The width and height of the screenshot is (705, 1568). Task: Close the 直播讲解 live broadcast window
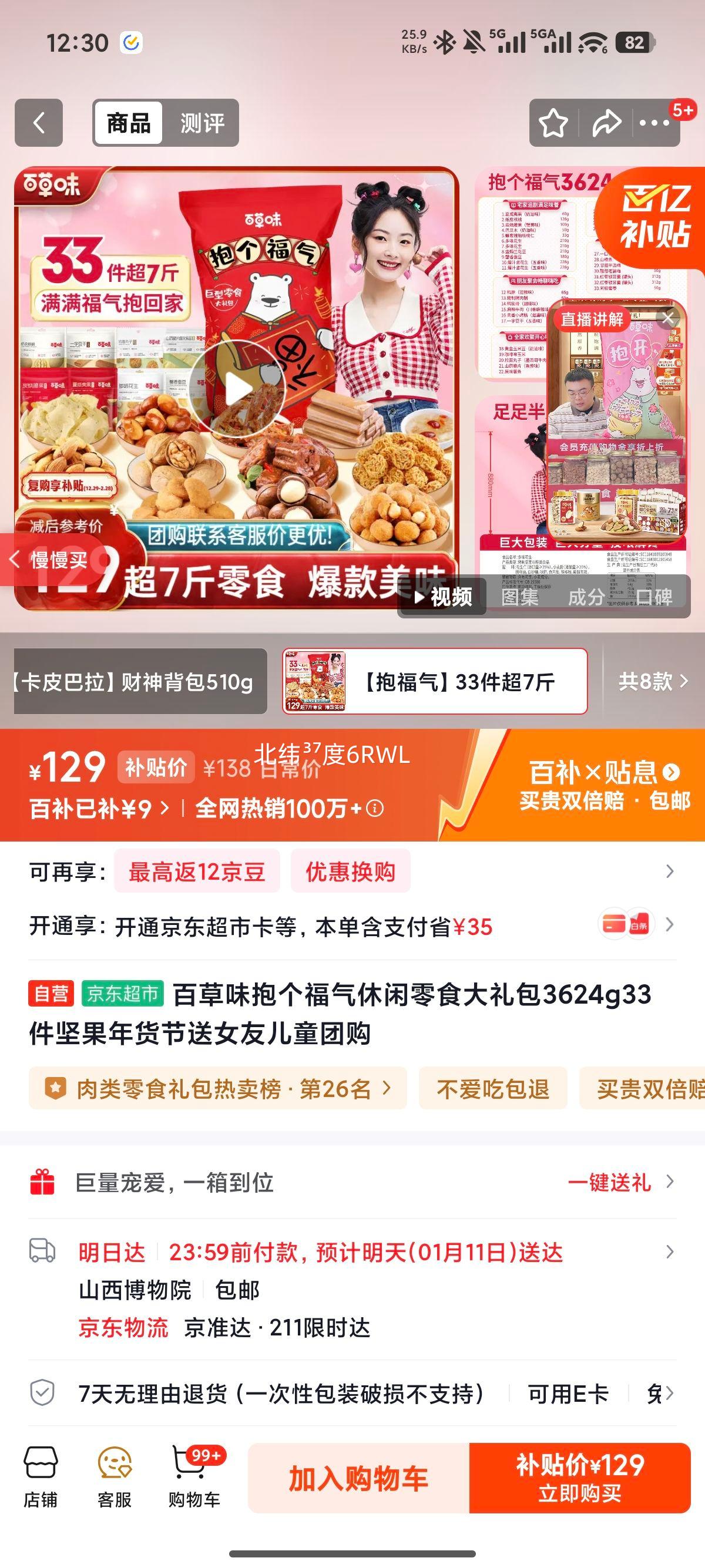pyautogui.click(x=669, y=318)
